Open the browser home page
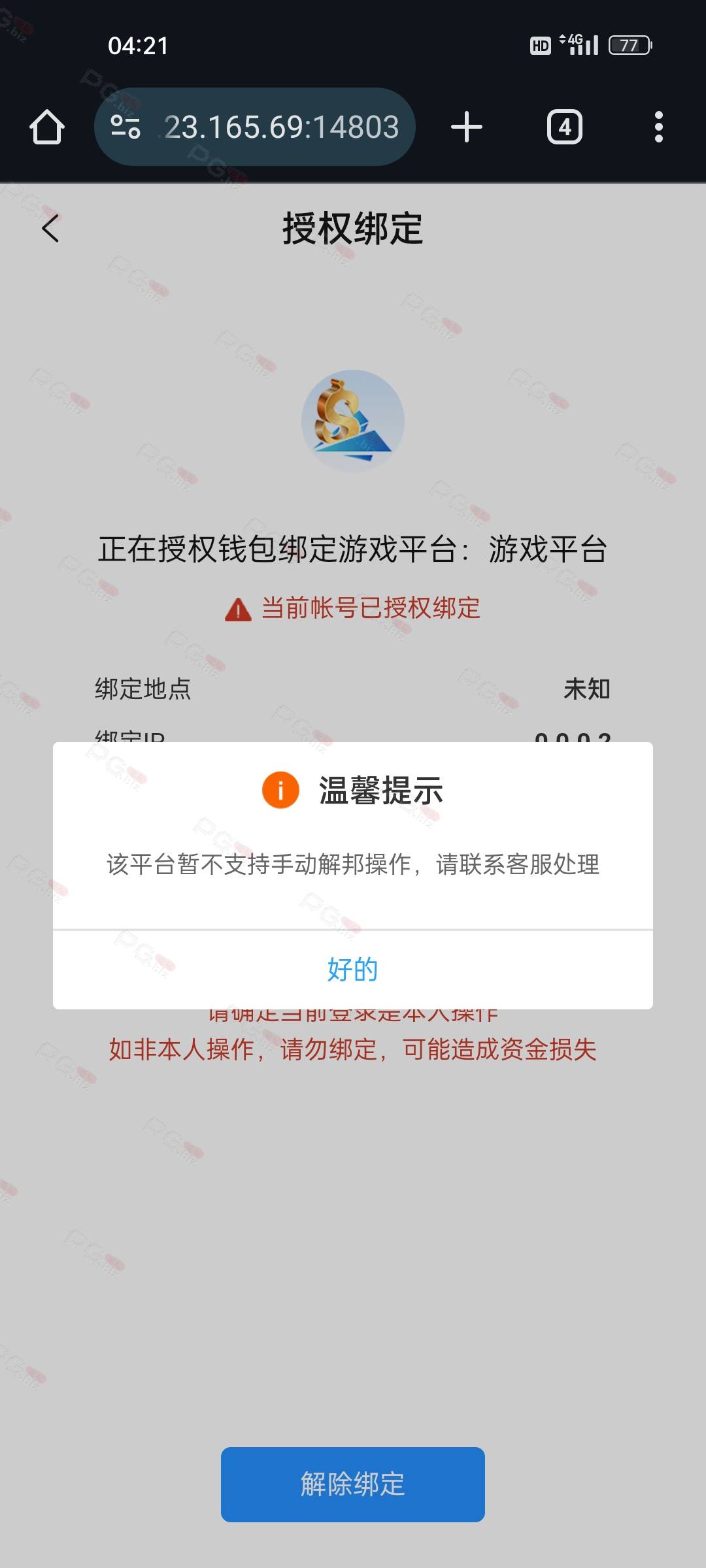706x1568 pixels. tap(47, 127)
